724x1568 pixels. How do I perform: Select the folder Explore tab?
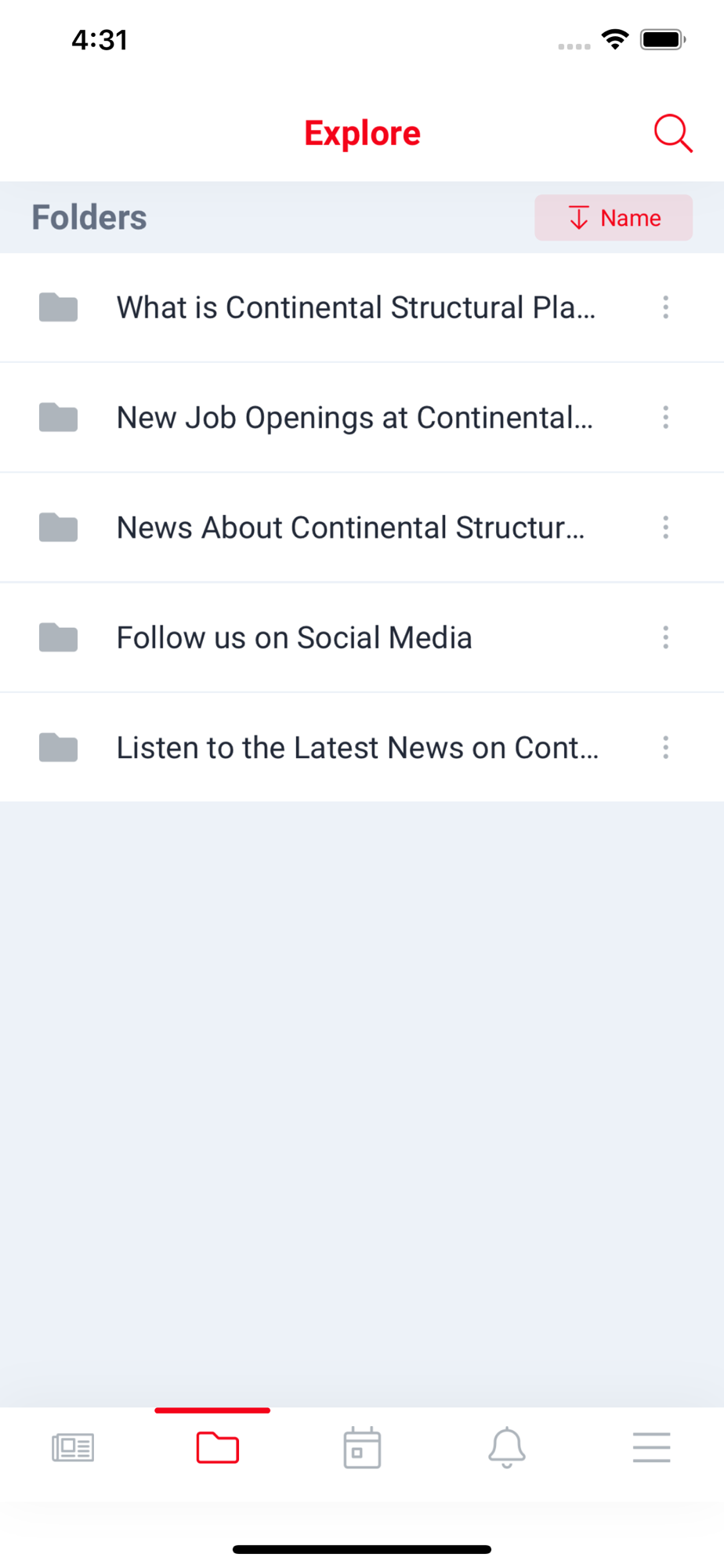click(217, 1447)
